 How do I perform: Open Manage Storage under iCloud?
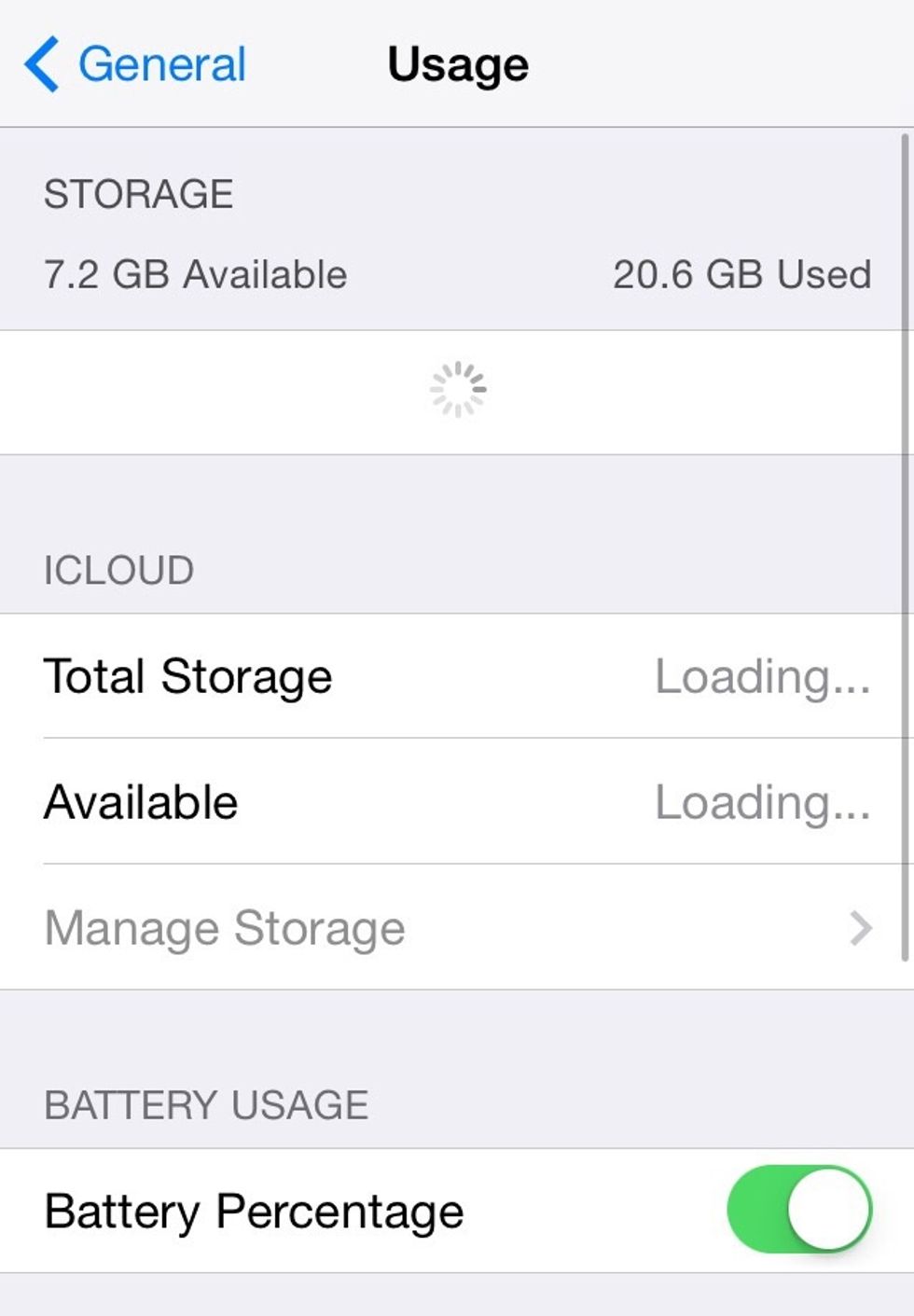[457, 928]
